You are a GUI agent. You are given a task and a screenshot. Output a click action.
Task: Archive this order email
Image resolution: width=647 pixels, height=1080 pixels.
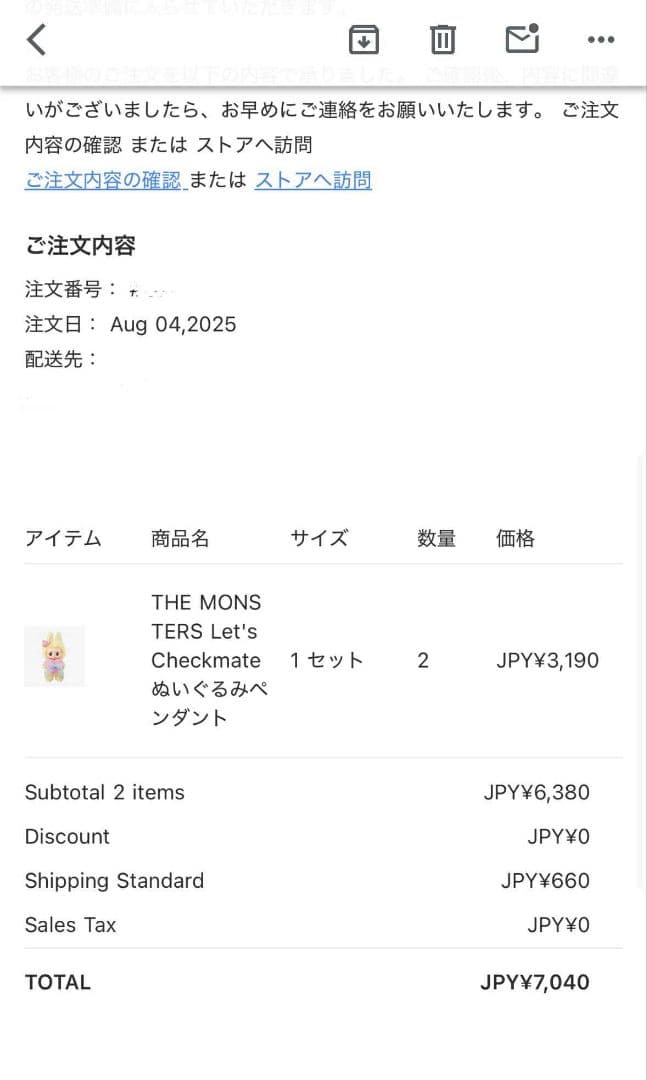point(364,40)
